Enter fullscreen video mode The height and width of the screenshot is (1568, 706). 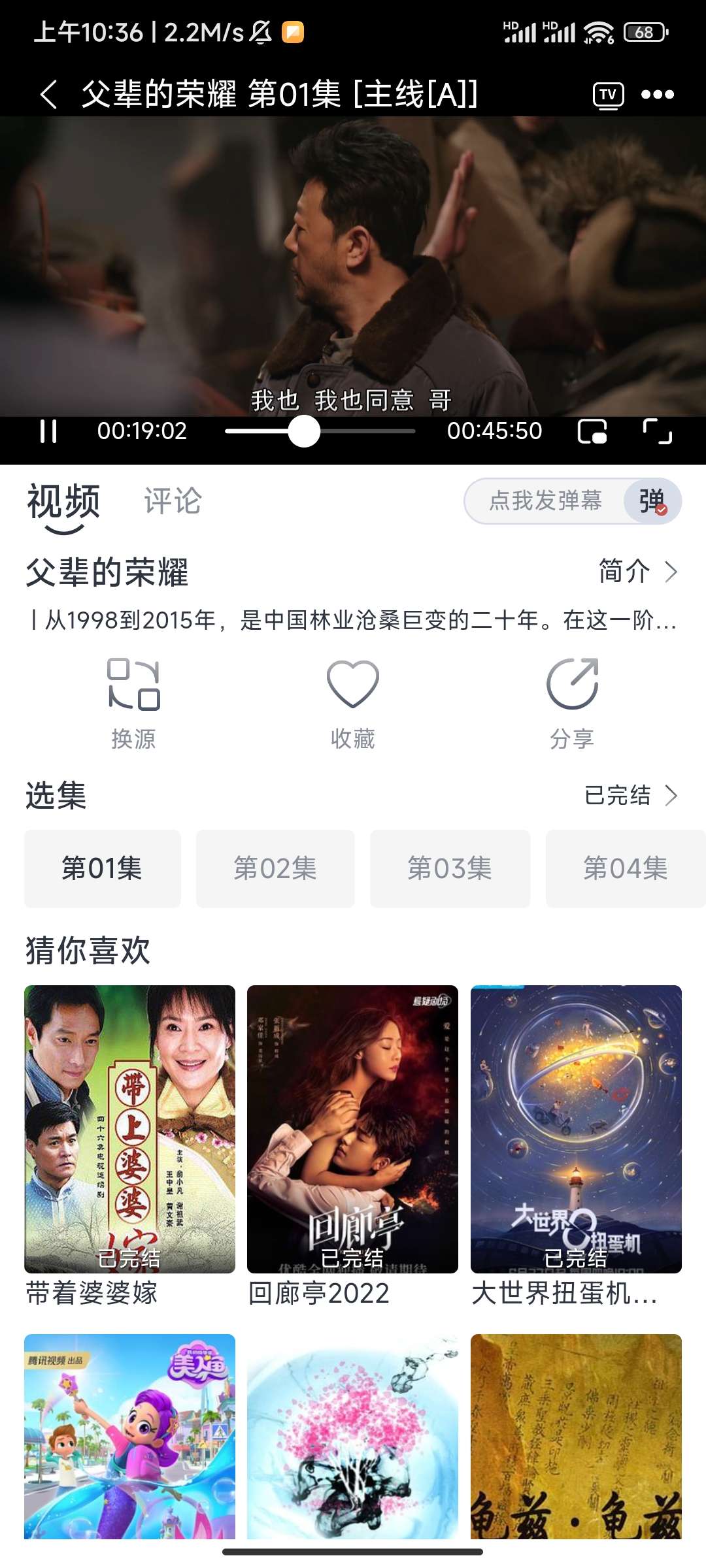(x=657, y=432)
